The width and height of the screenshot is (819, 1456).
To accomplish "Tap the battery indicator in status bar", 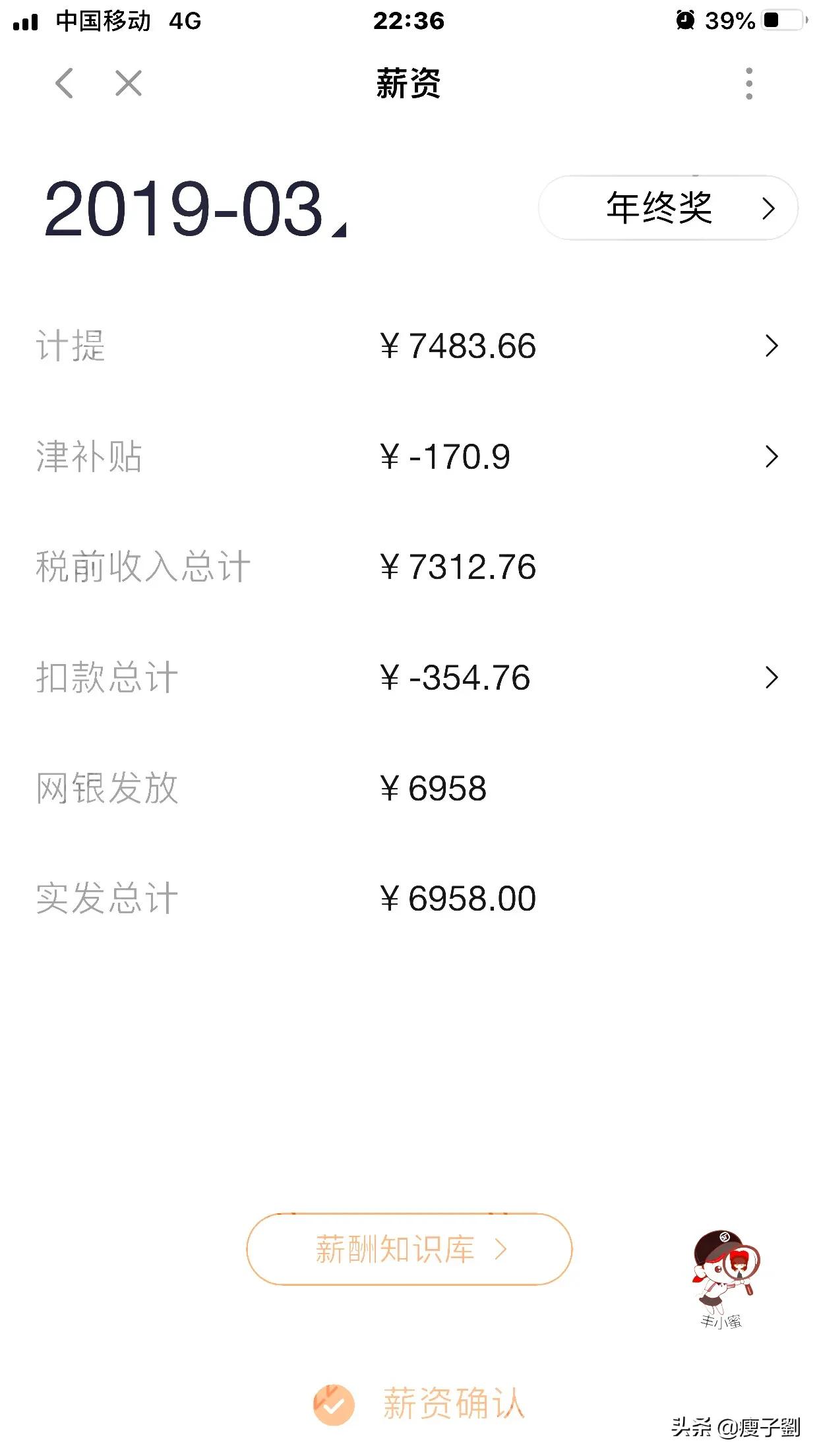I will point(781,21).
